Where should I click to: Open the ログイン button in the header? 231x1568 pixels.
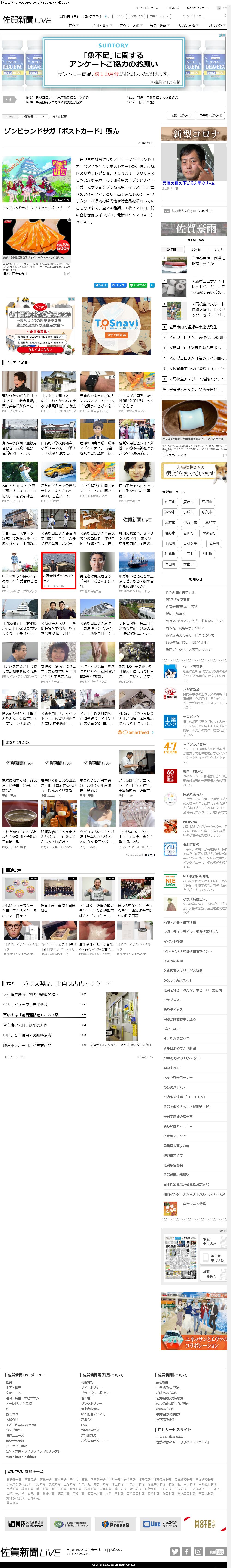[120, 16]
